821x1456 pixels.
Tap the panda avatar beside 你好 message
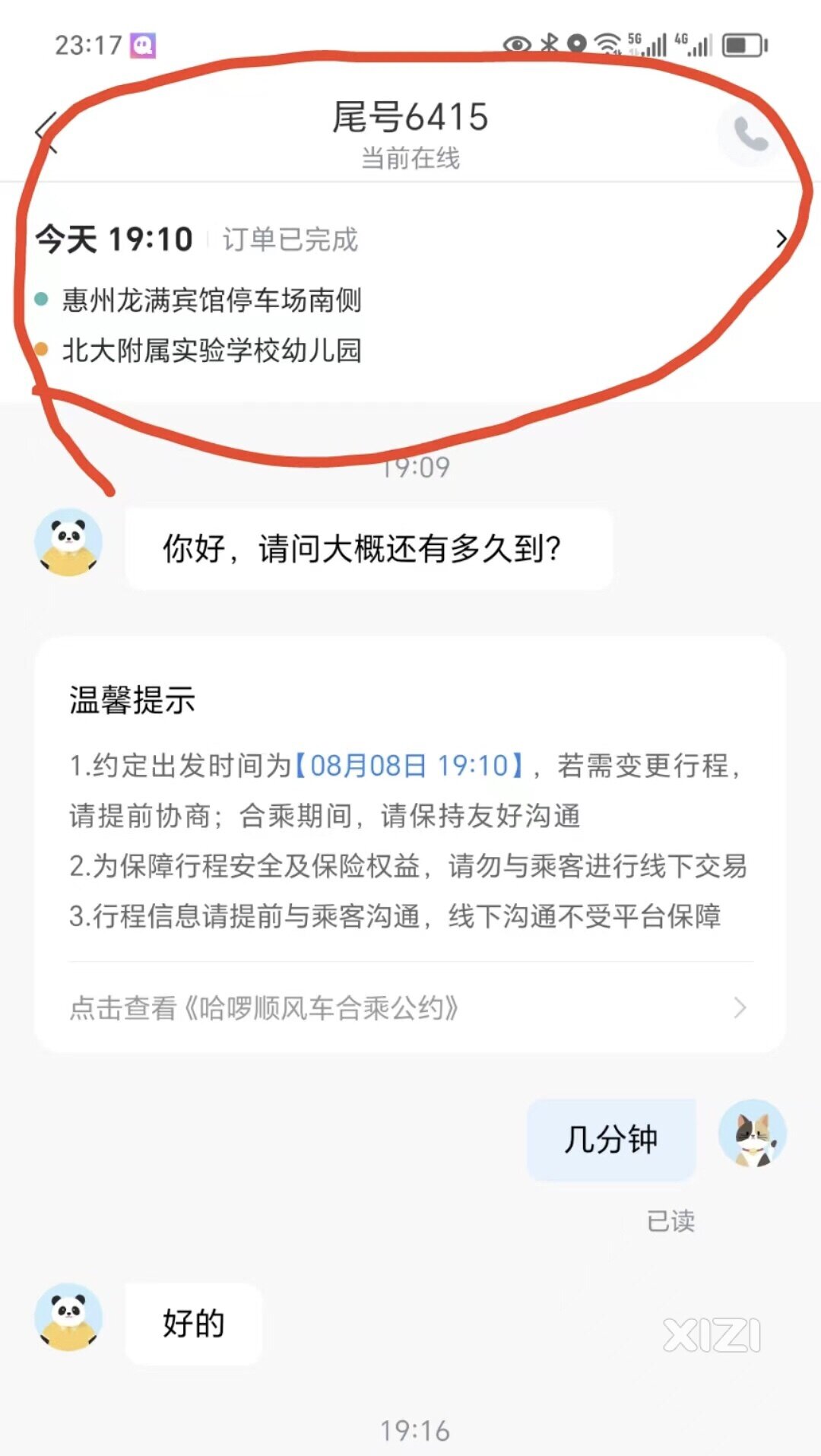click(68, 542)
